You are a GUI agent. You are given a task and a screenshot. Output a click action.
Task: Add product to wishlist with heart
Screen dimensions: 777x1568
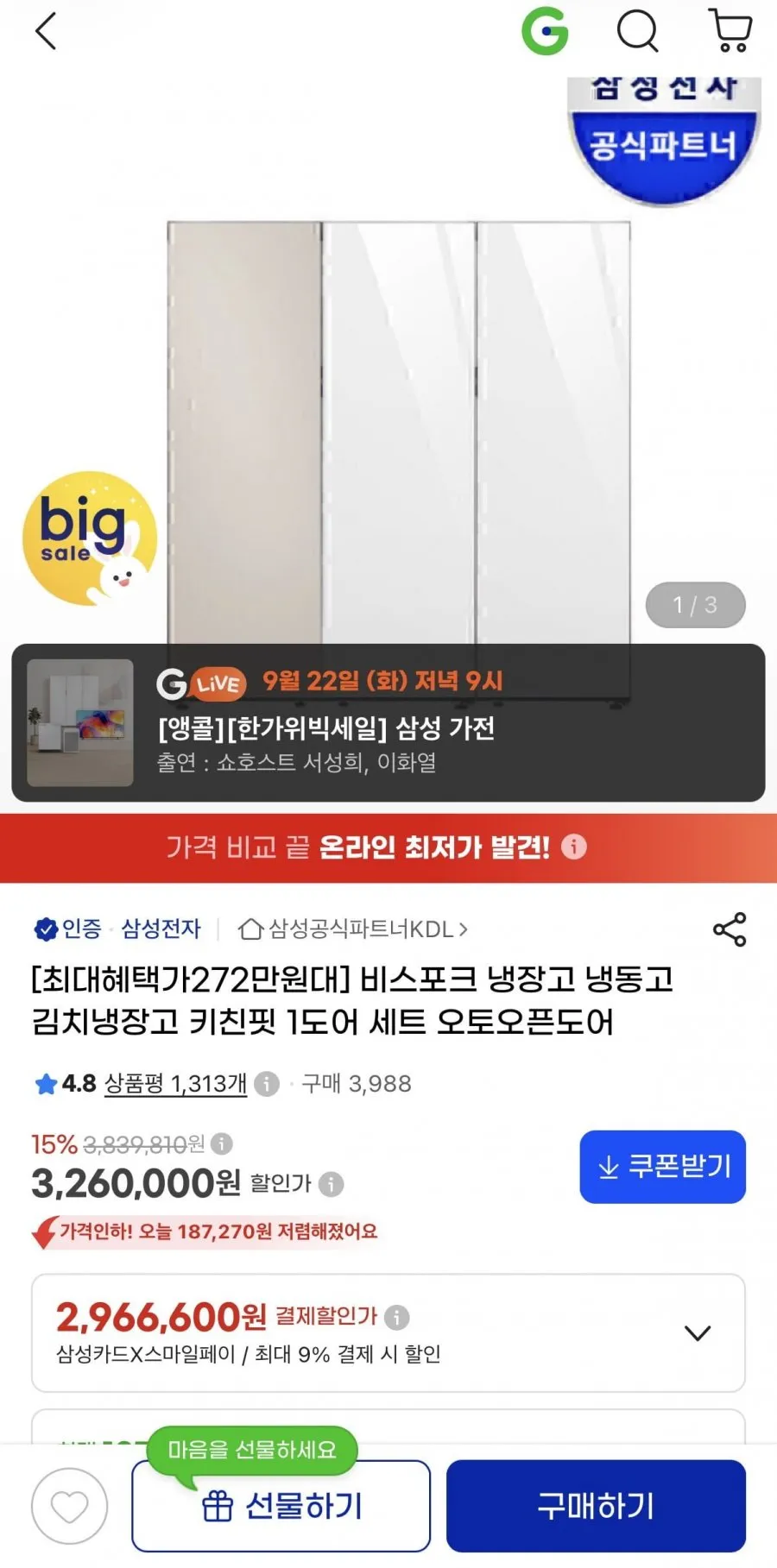tap(70, 1507)
